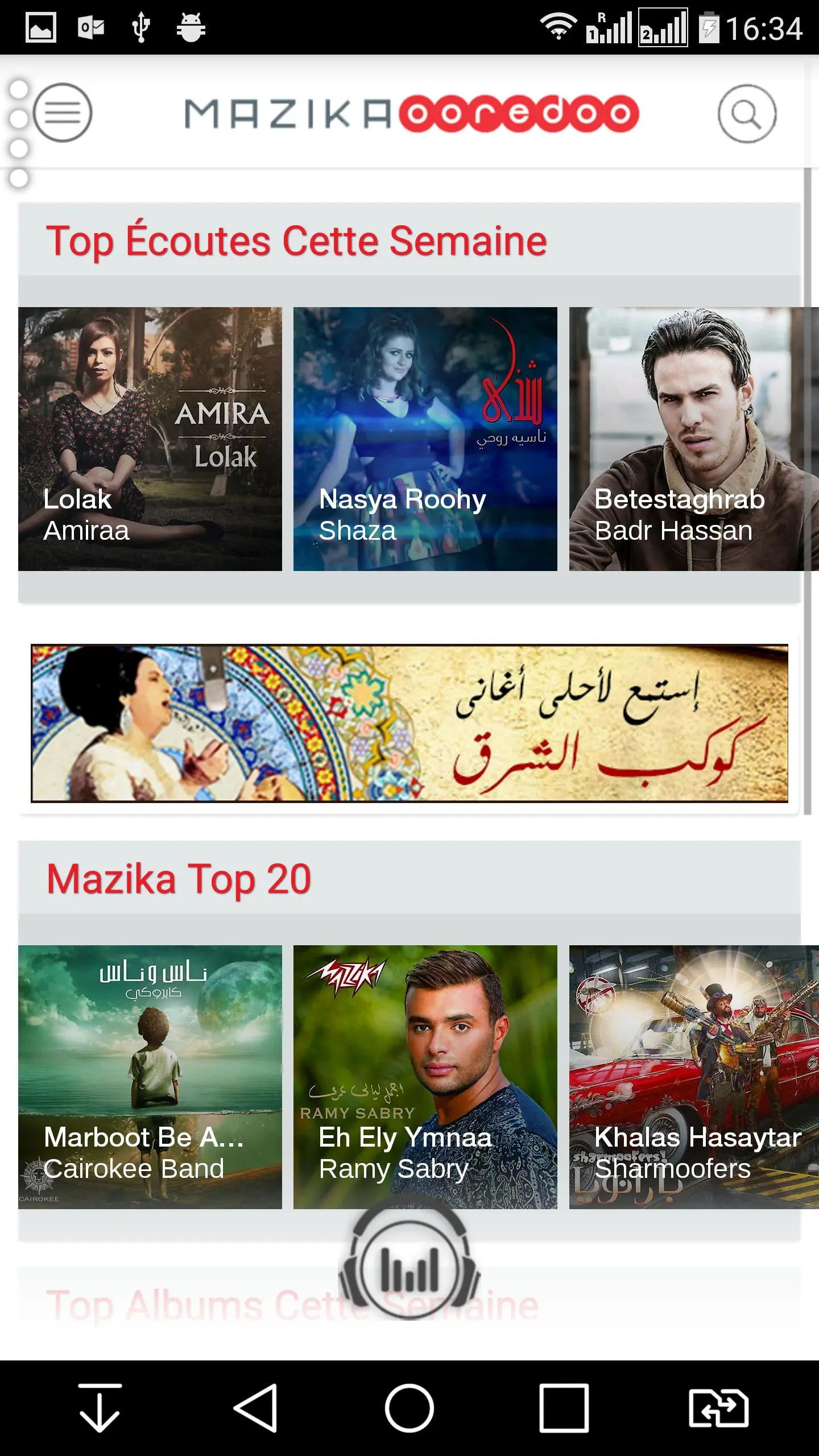Screen dimensions: 819x1456
Task: Open Nasya Roohy by Shaza
Action: pyautogui.click(x=425, y=439)
